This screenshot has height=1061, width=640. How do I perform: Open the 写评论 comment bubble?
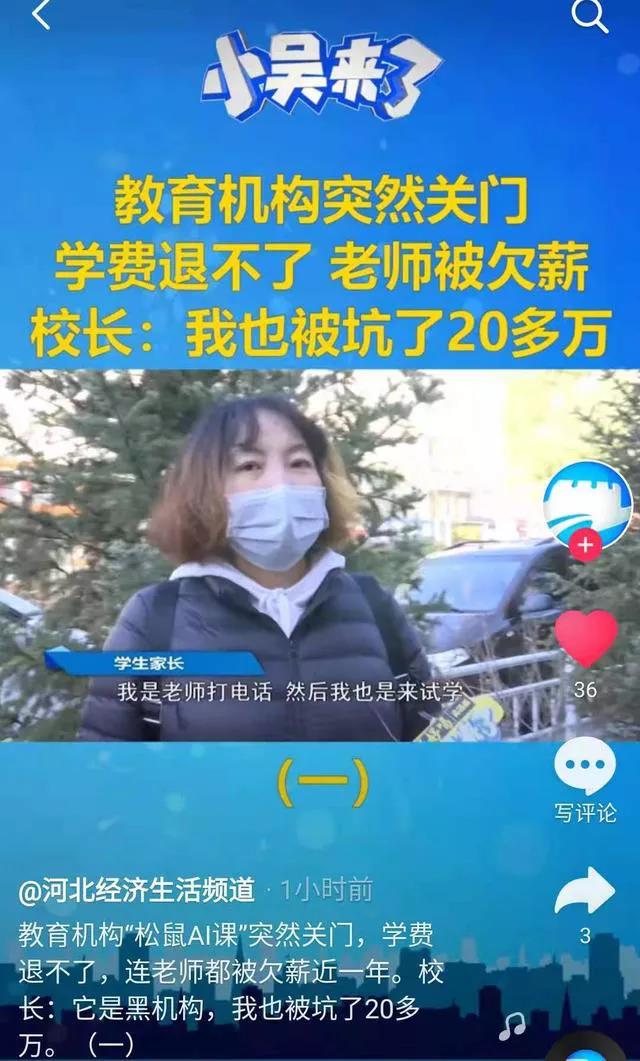(x=585, y=767)
